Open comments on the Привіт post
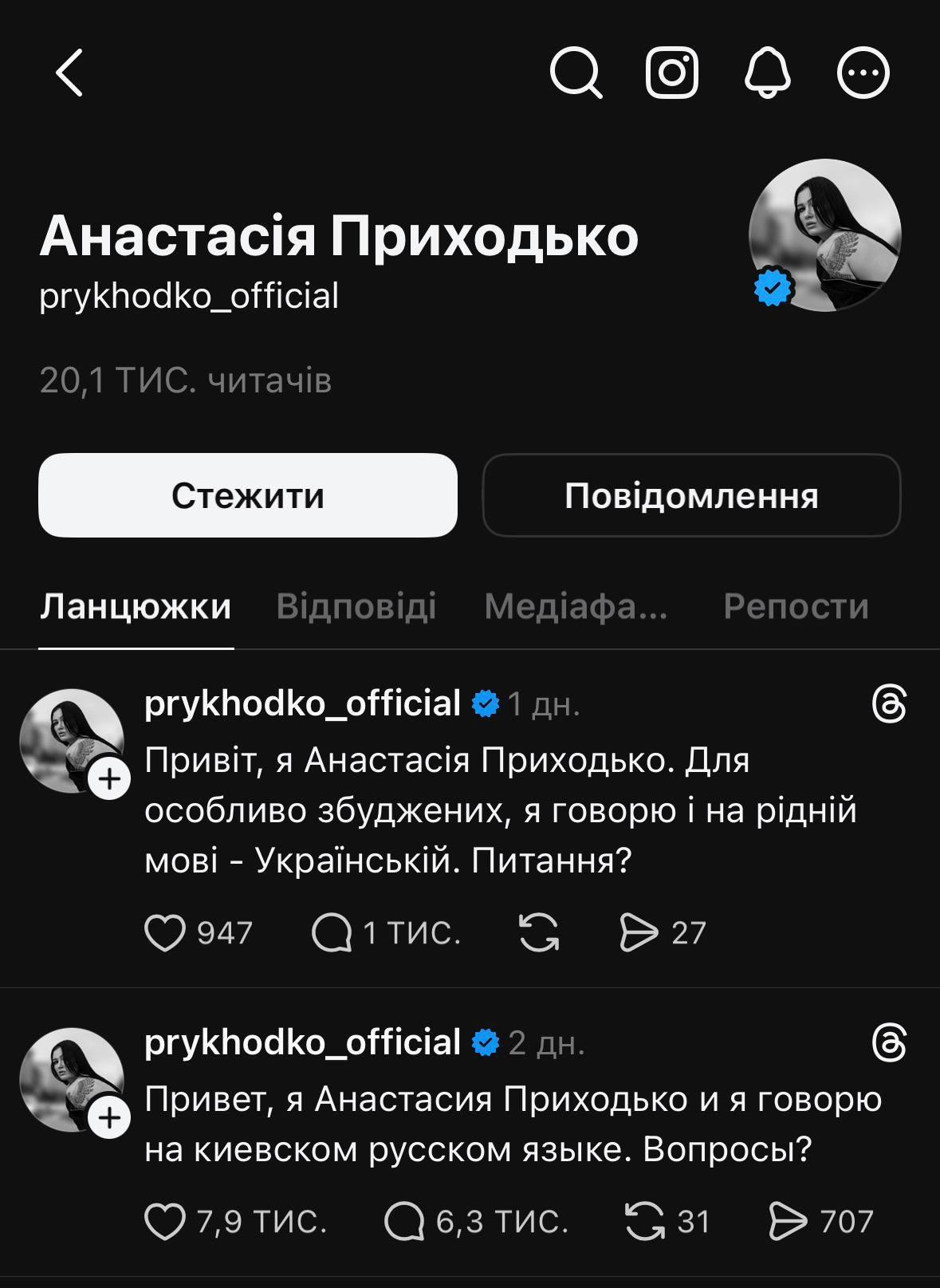940x1288 pixels. tap(332, 932)
